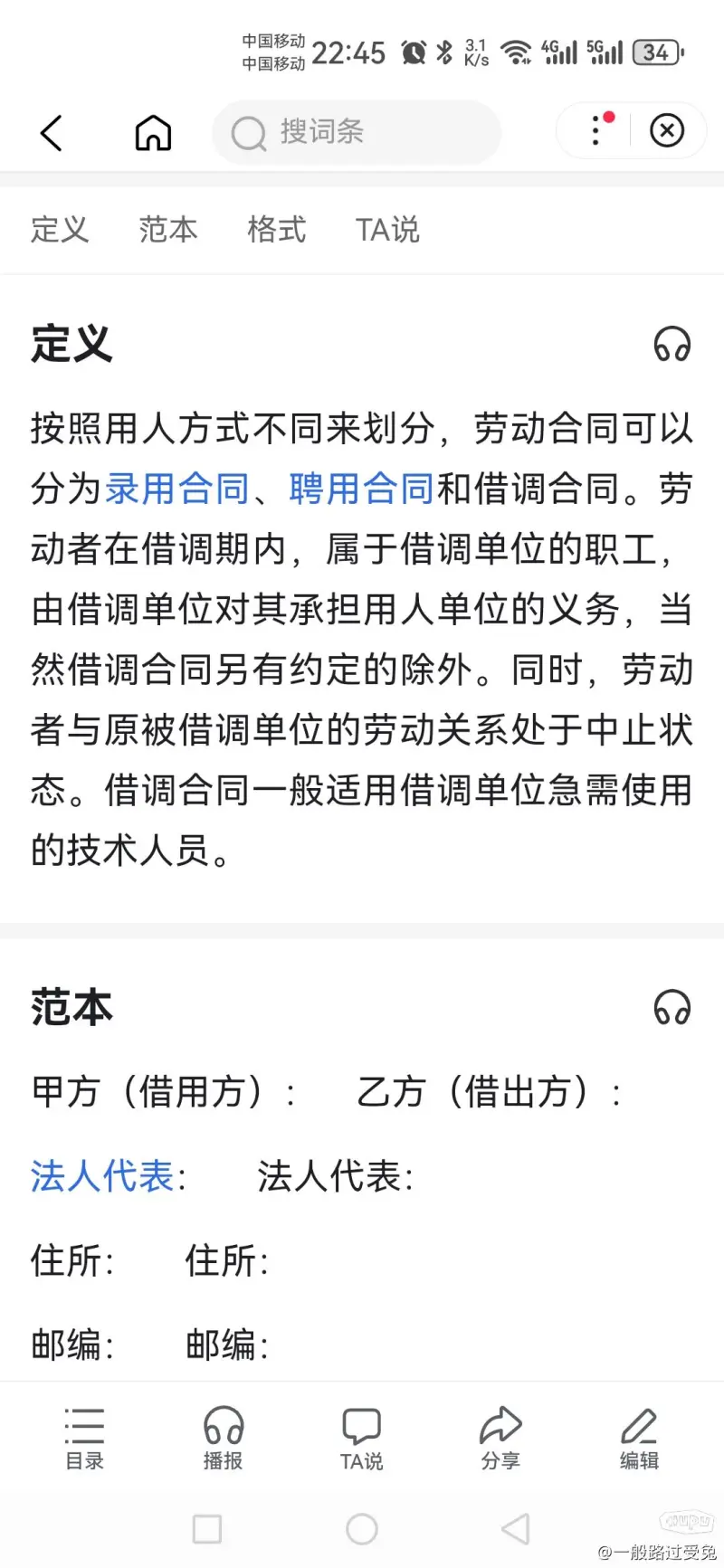Open the 录用合同 link
This screenshot has width=724, height=1568.
pos(177,489)
